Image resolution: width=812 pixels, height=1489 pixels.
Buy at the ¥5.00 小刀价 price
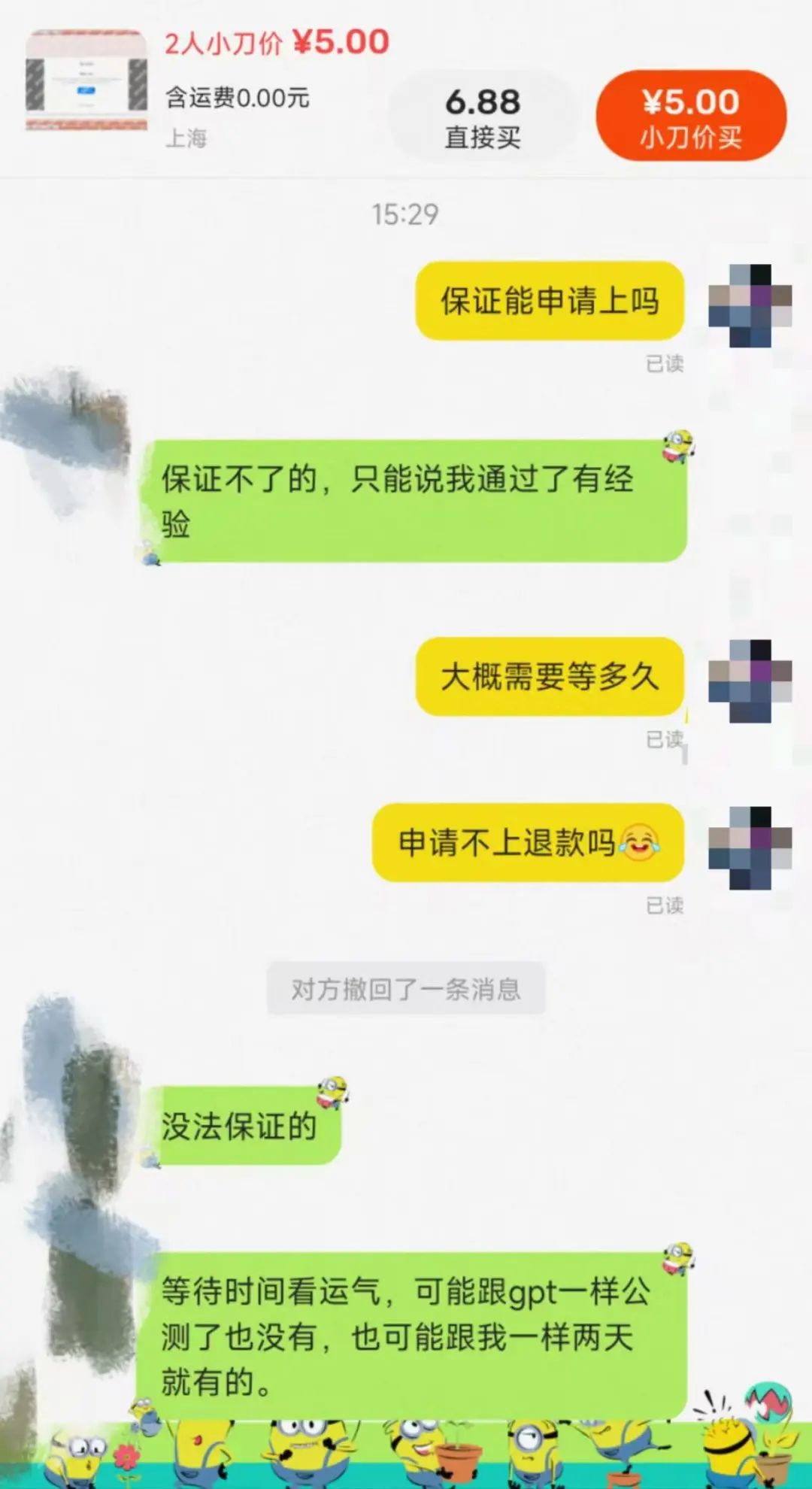(x=690, y=117)
